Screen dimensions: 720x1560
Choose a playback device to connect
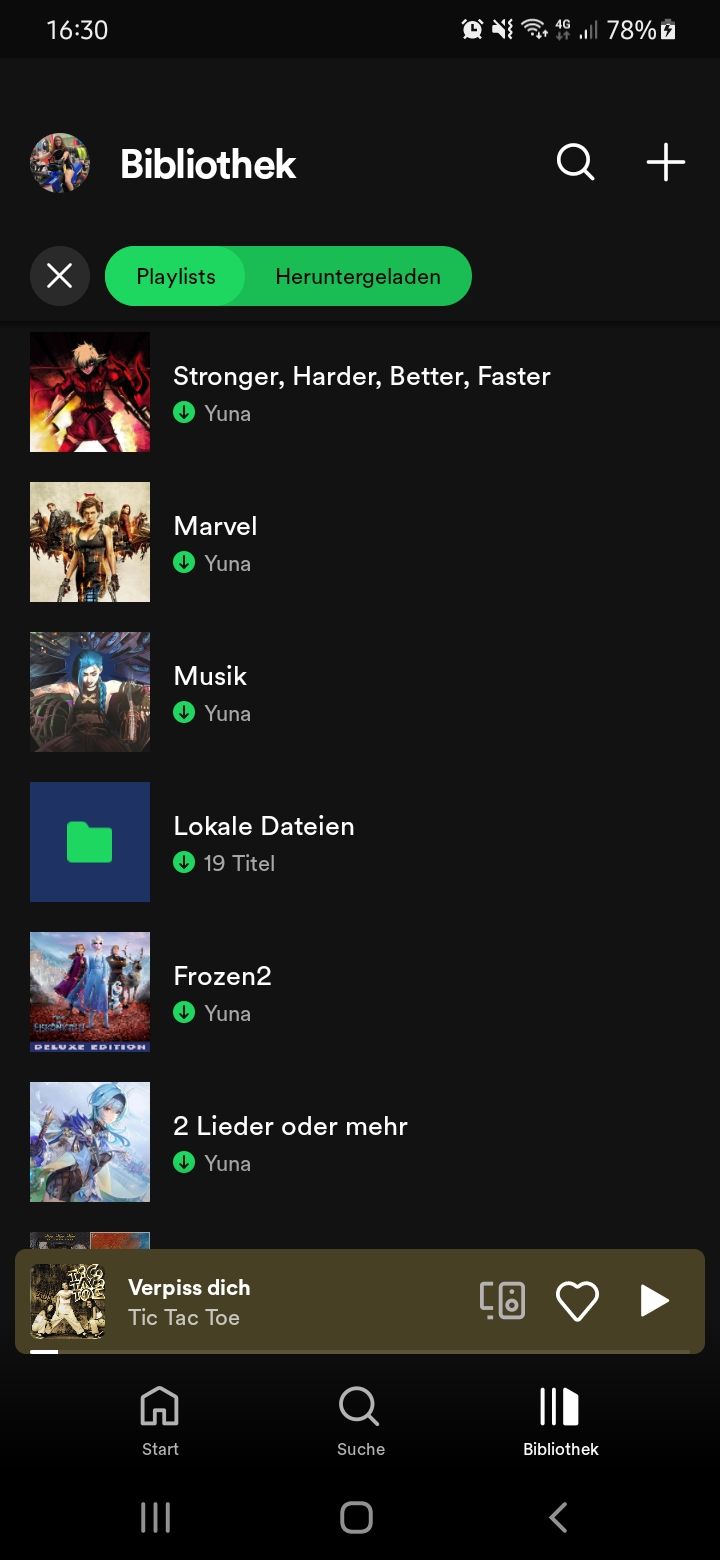coord(502,1301)
